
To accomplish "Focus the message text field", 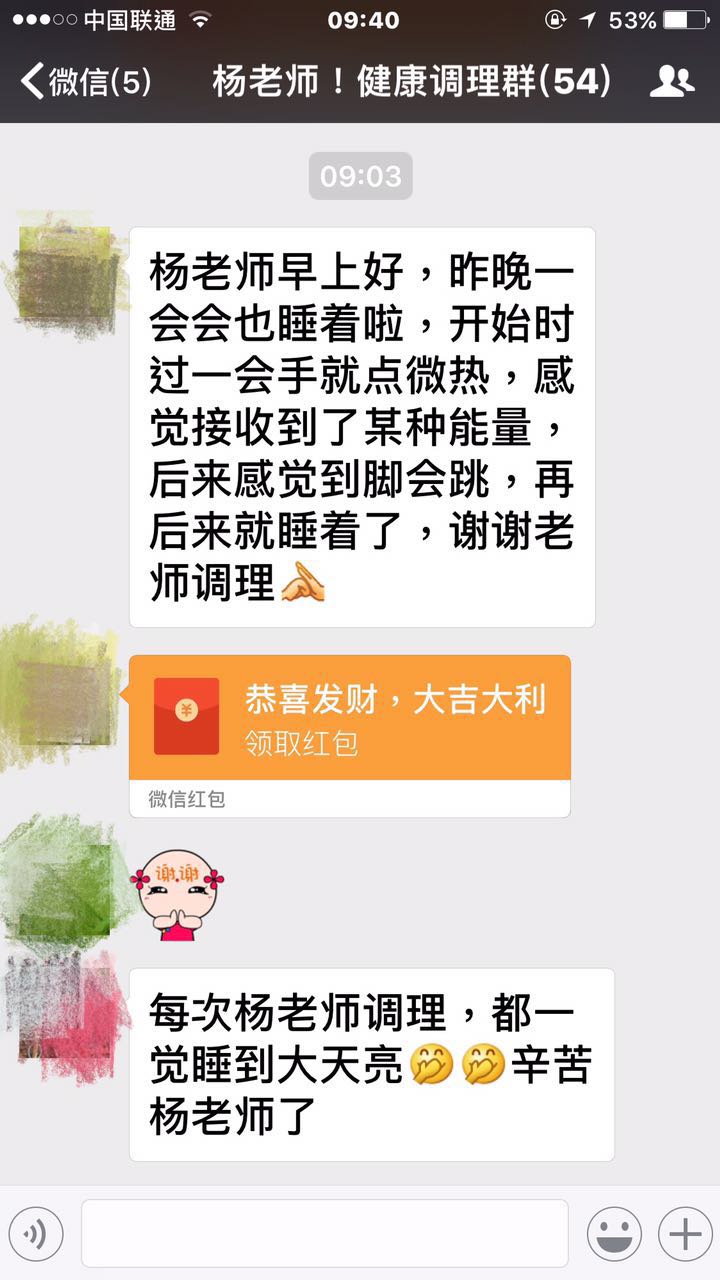I will pos(325,1234).
